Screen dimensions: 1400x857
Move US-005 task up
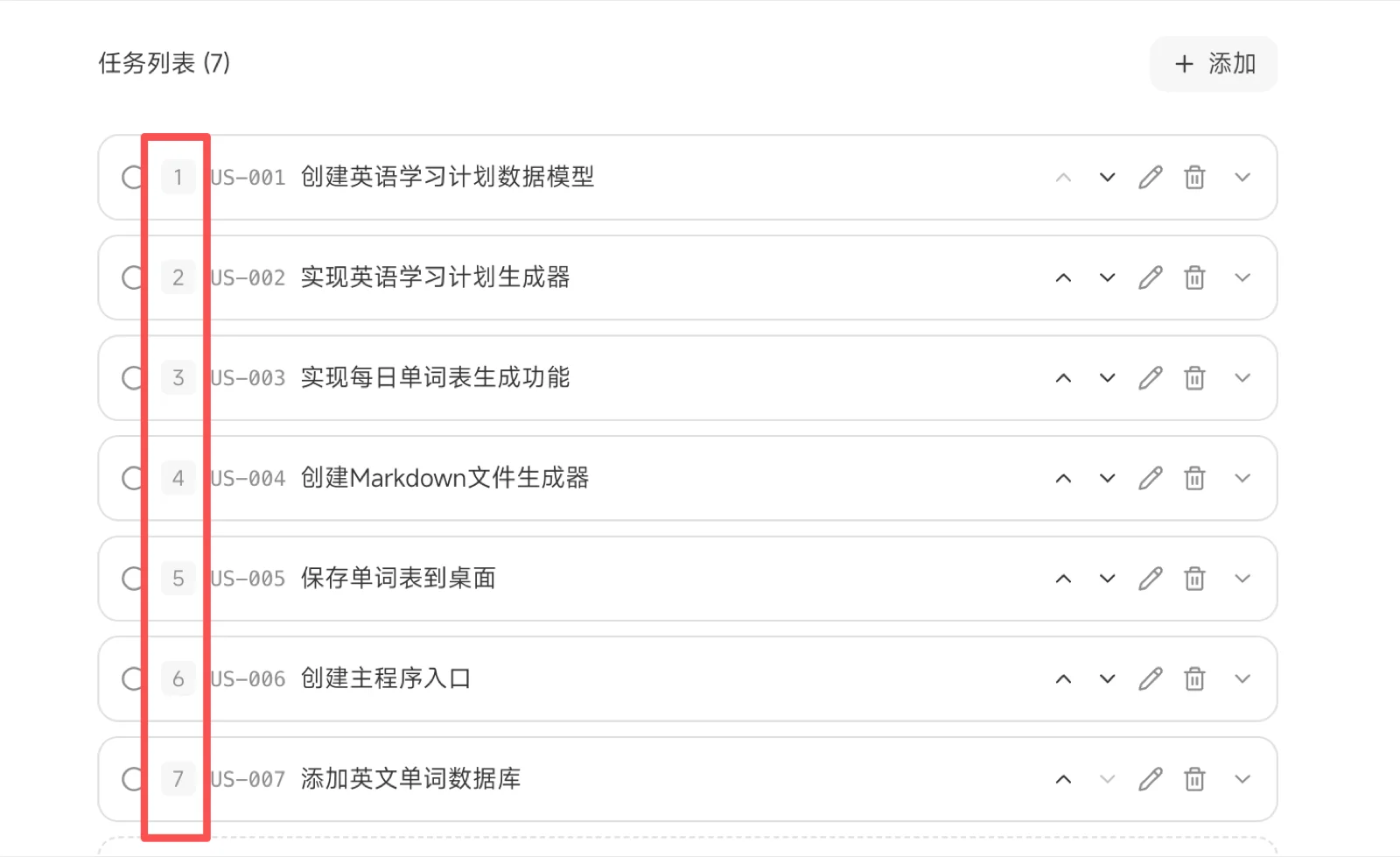(1063, 579)
